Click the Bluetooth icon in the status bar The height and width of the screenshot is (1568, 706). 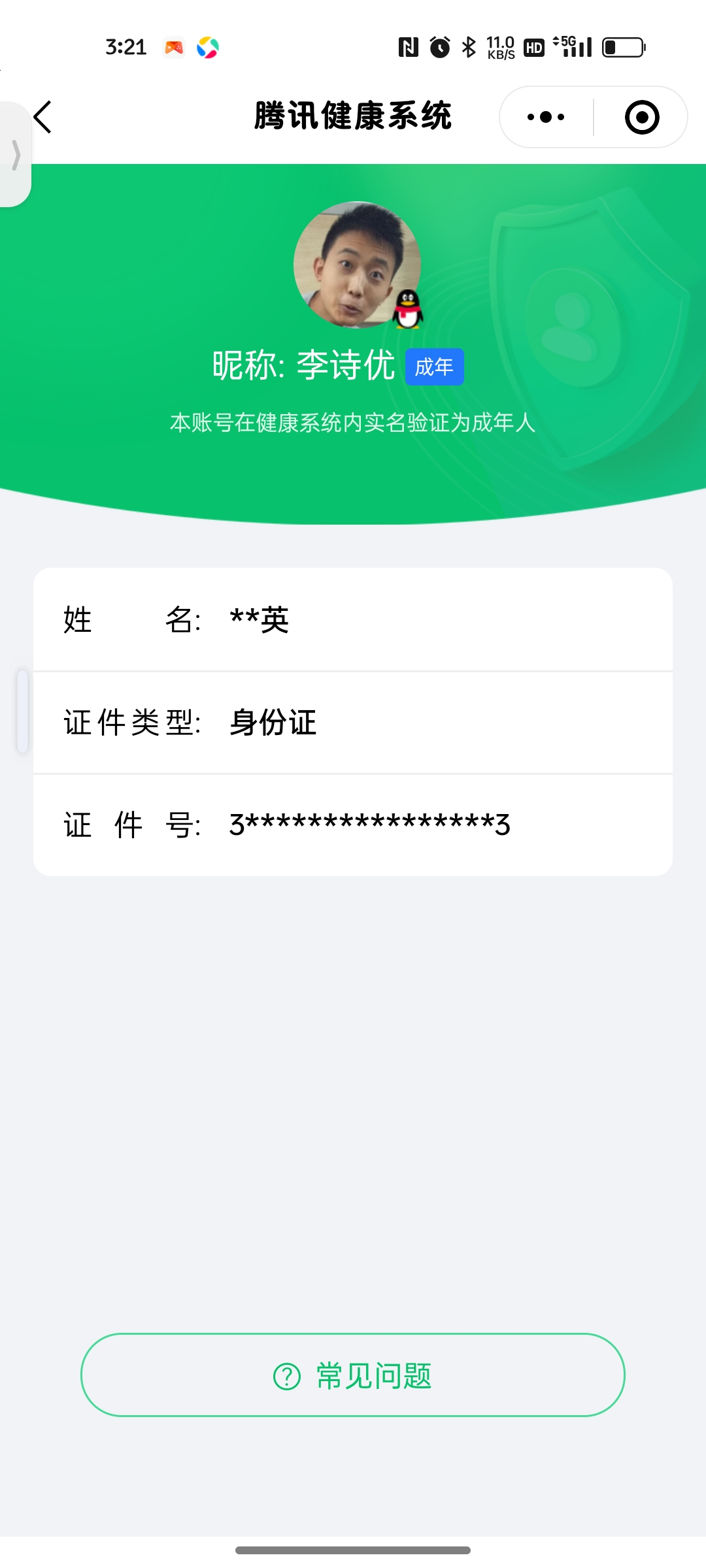coord(468,46)
